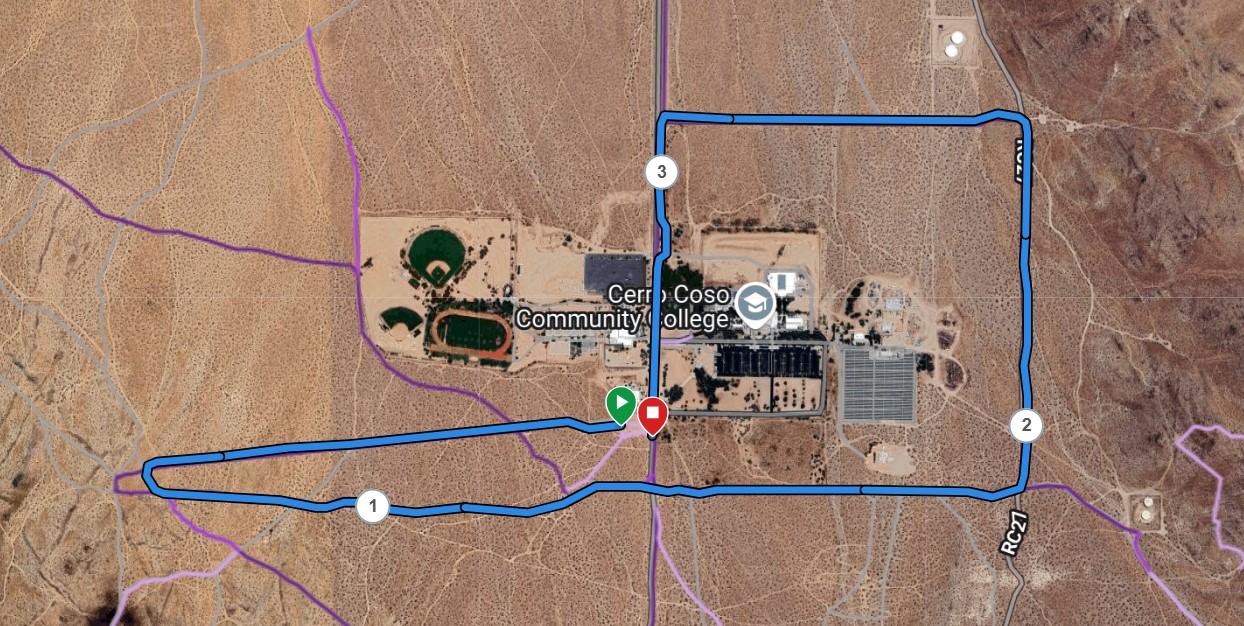
Task: Tap the red stop marker of the route
Action: click(x=653, y=412)
